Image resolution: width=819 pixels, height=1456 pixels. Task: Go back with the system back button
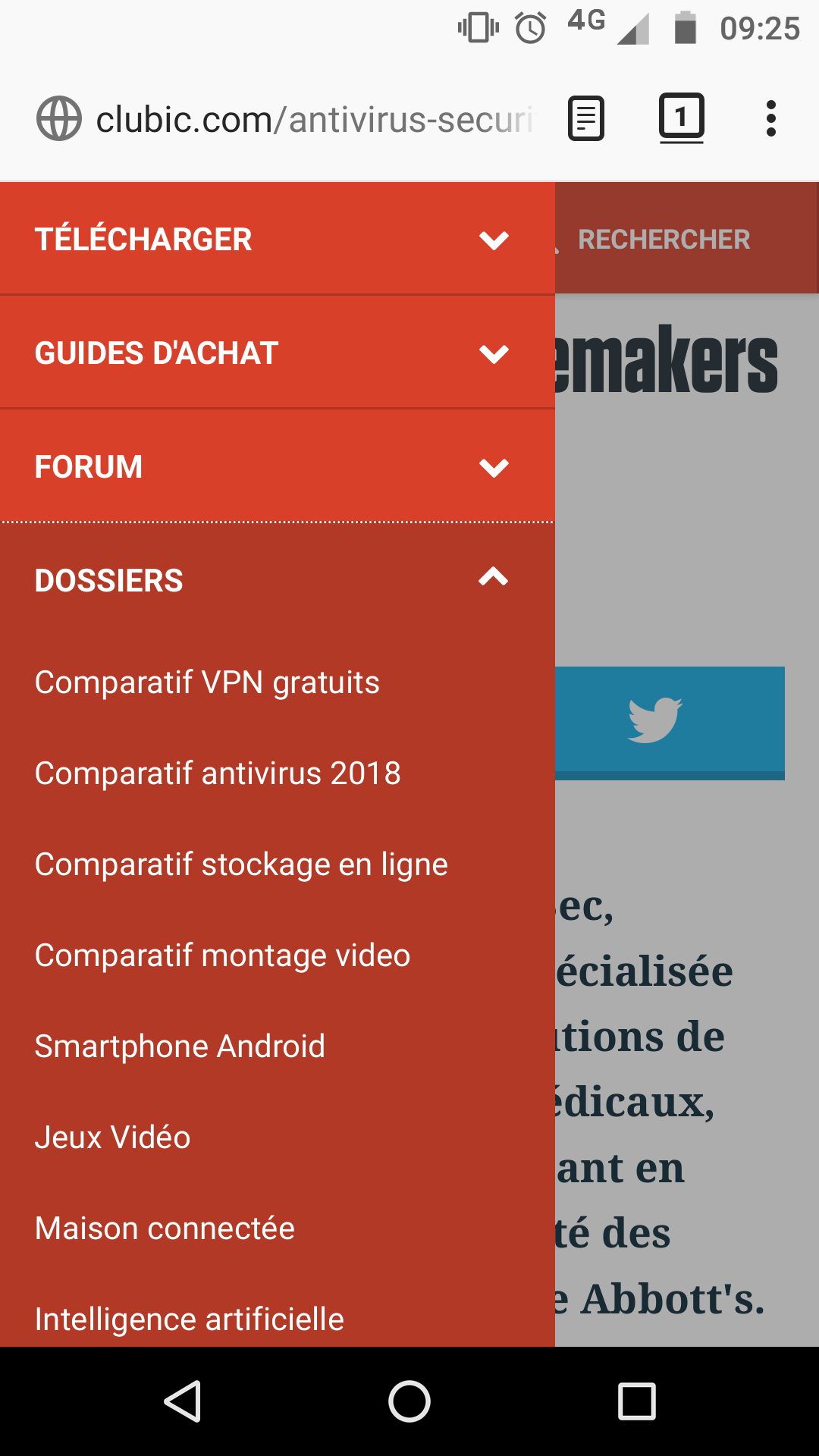tap(182, 1401)
